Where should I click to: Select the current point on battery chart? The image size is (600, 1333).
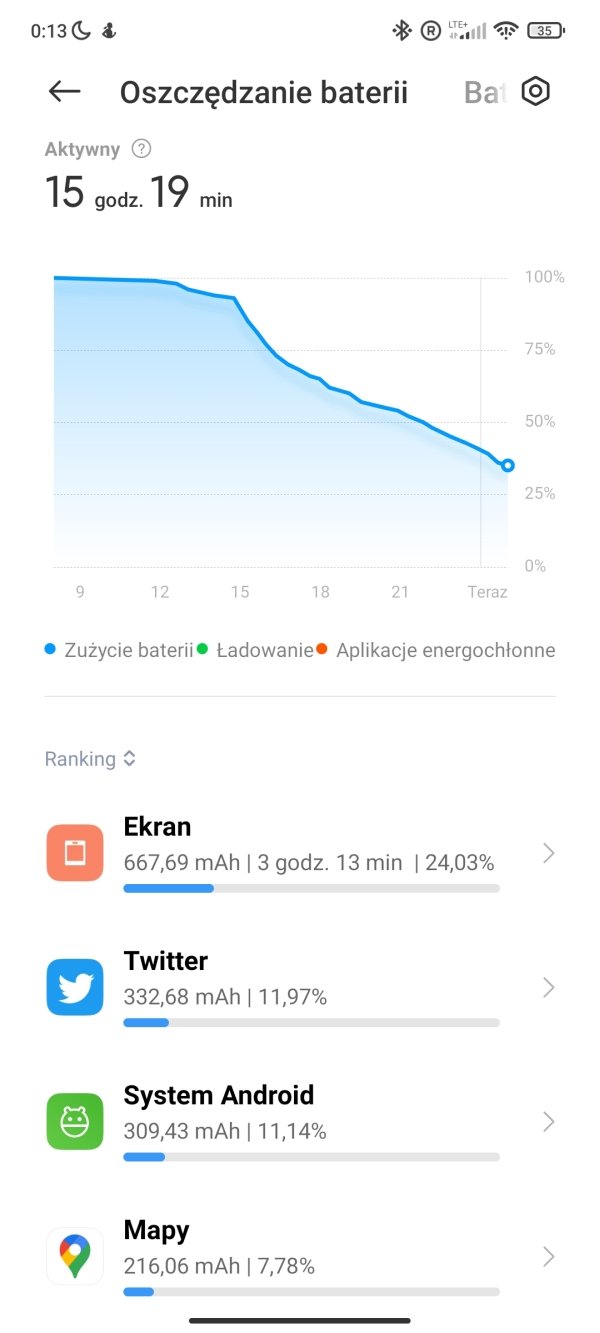[x=507, y=465]
